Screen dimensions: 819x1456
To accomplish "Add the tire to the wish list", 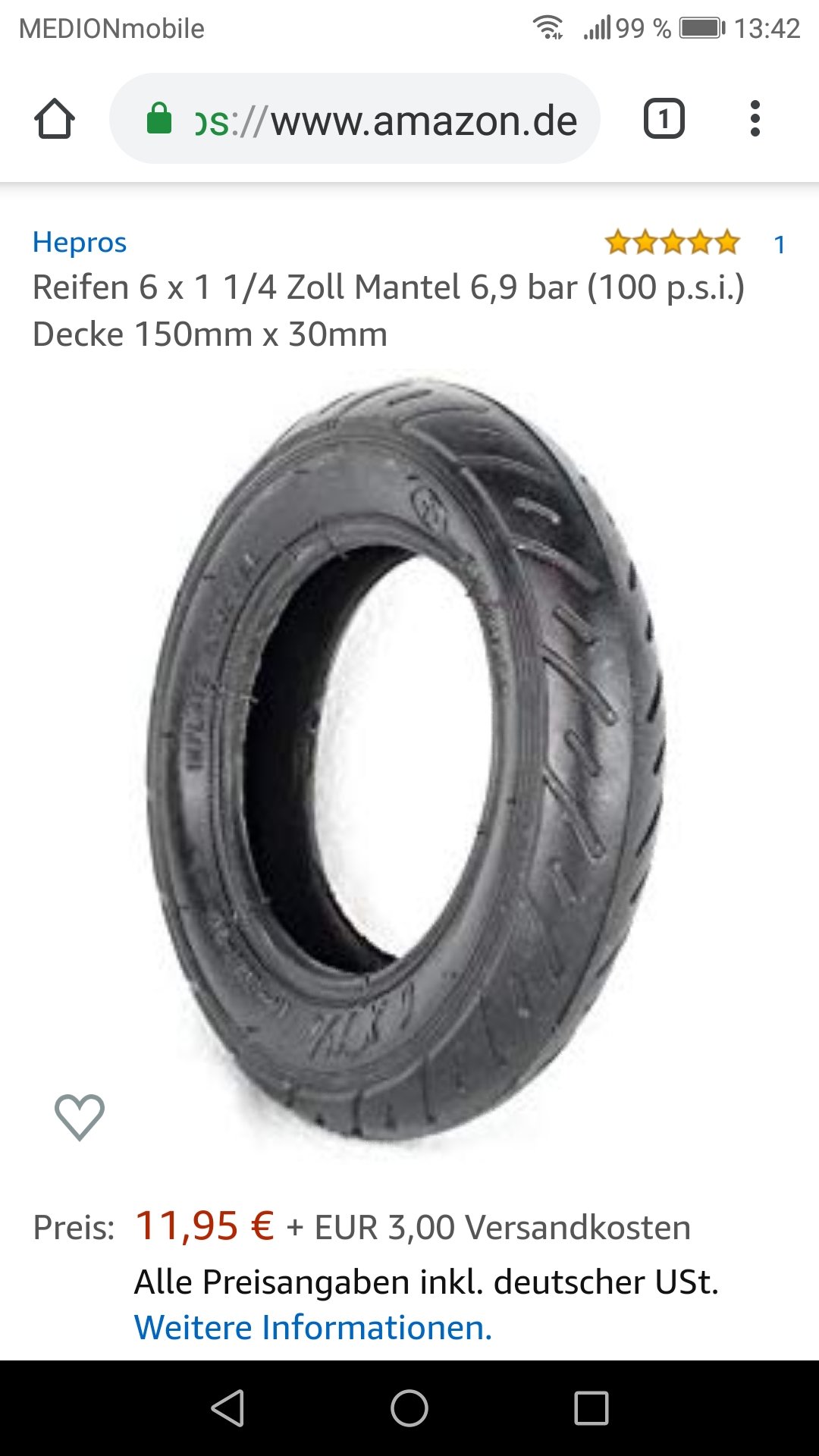I will click(x=80, y=1117).
